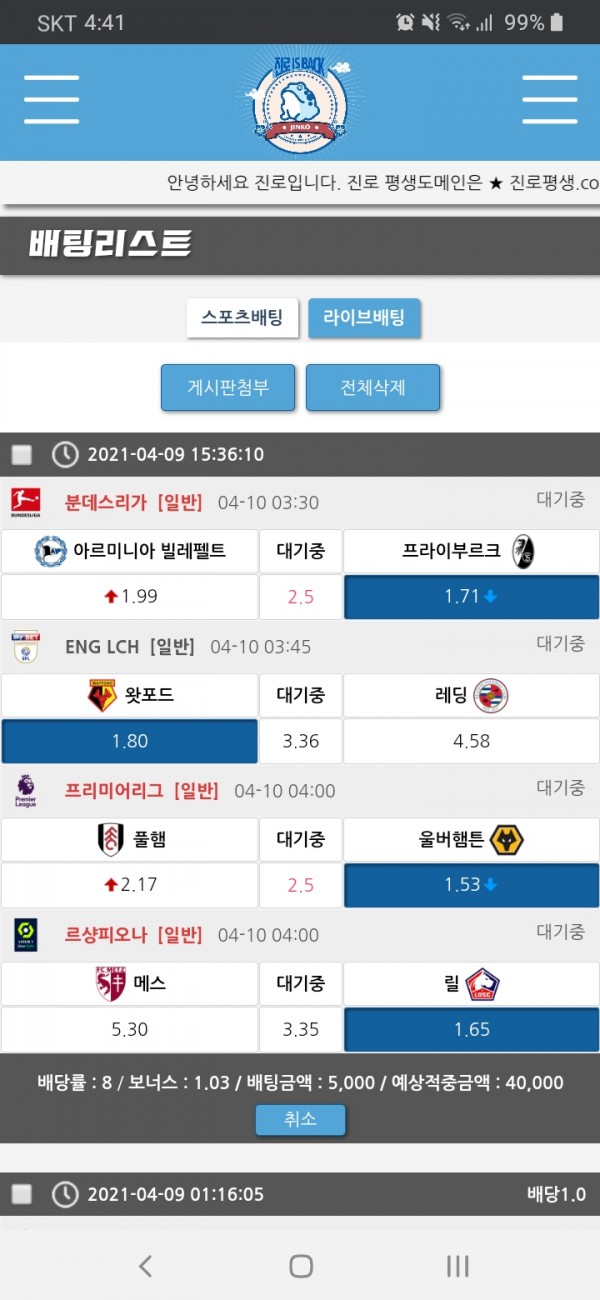The image size is (600, 1300).
Task: Go back with system back button
Action: tap(145, 1266)
